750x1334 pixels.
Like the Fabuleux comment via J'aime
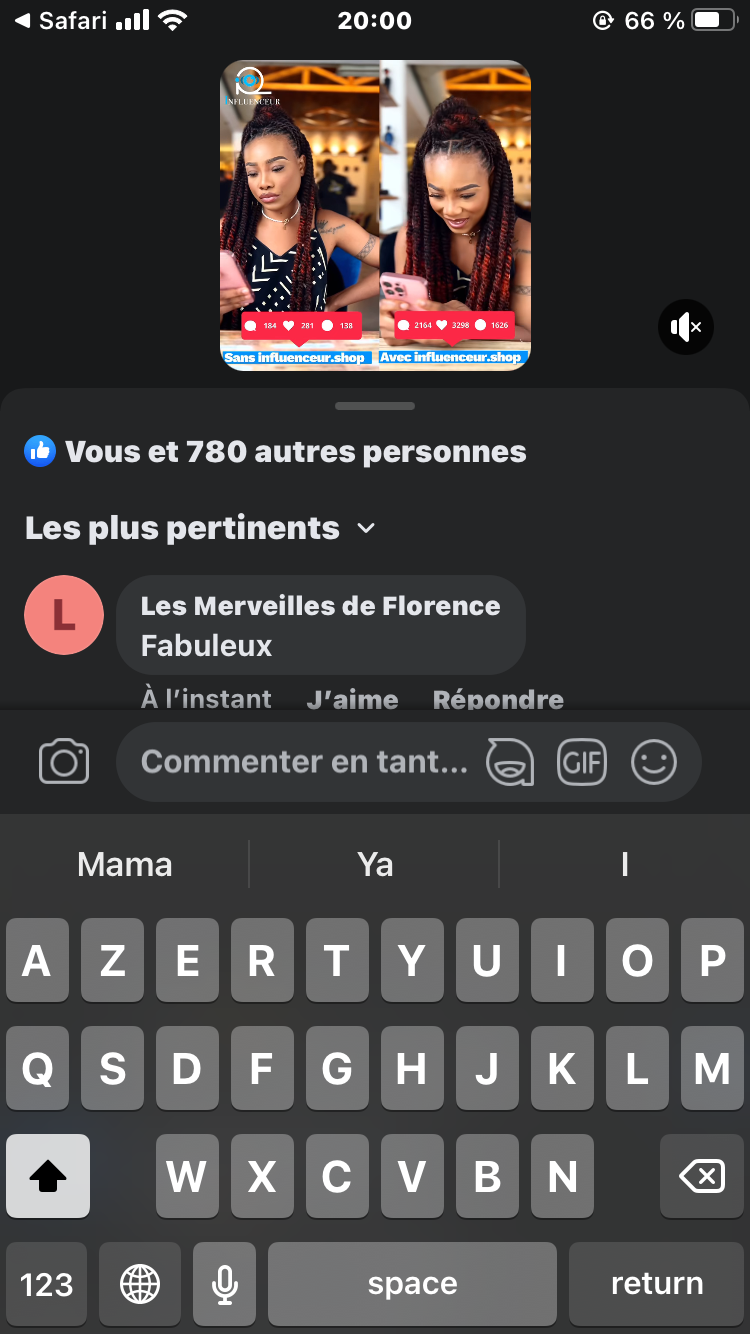tap(352, 698)
